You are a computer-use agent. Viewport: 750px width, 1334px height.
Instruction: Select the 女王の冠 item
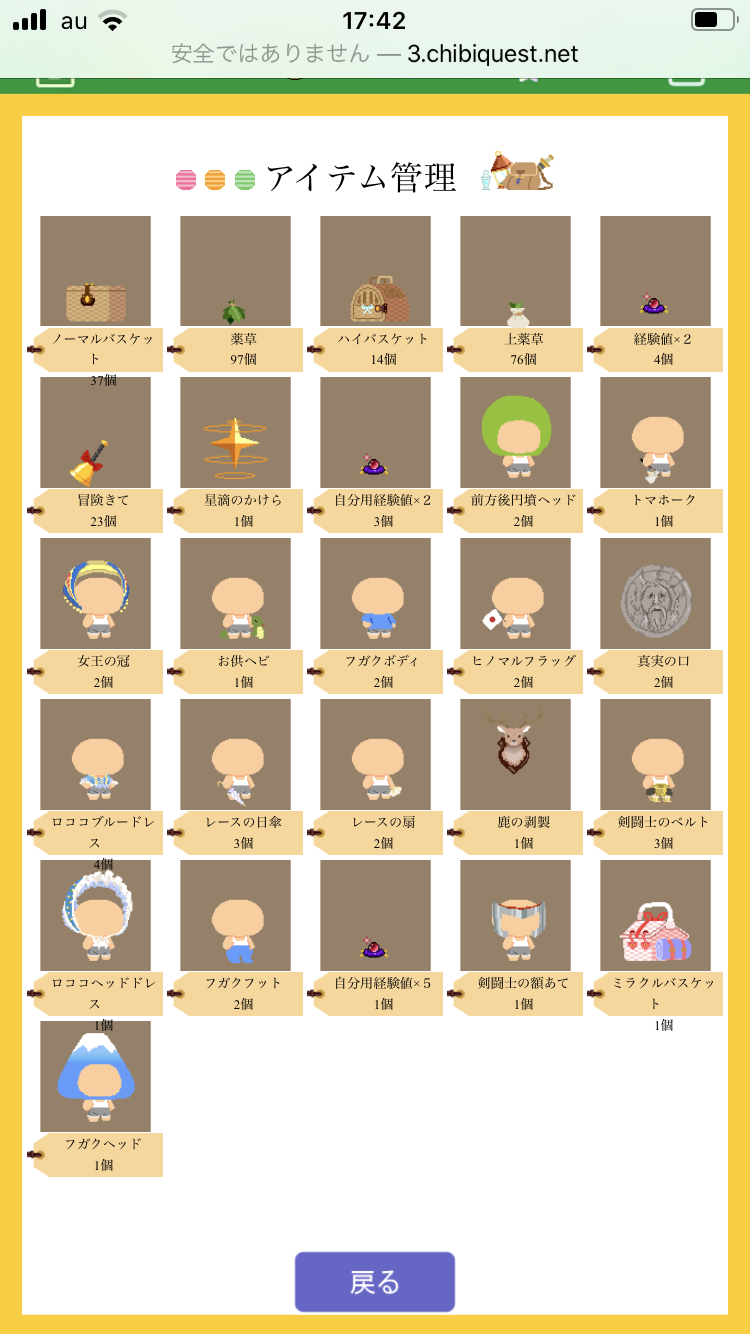pos(95,593)
